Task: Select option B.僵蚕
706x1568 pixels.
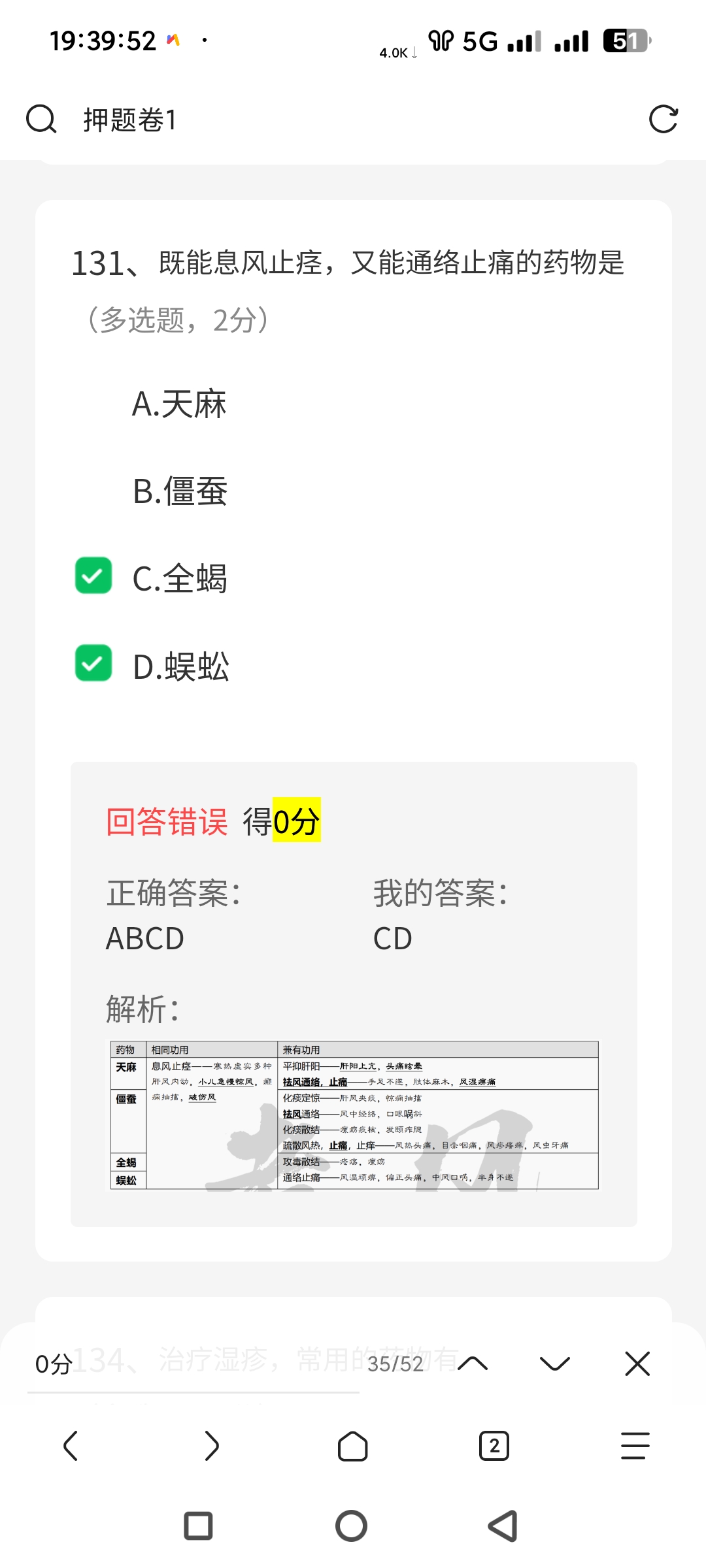Action: tap(180, 491)
